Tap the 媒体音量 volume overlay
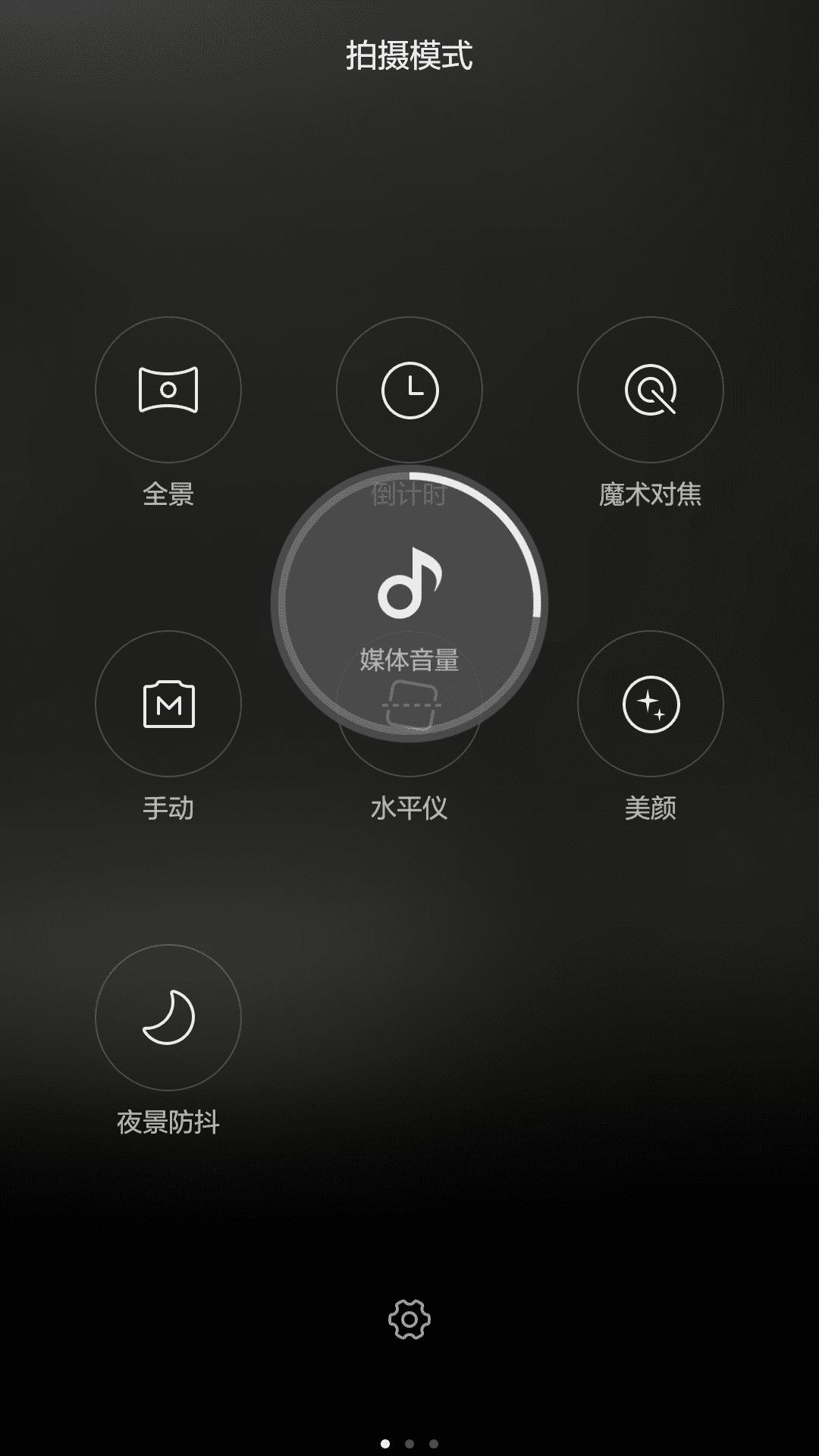Viewport: 819px width, 1456px height. pyautogui.click(x=409, y=660)
